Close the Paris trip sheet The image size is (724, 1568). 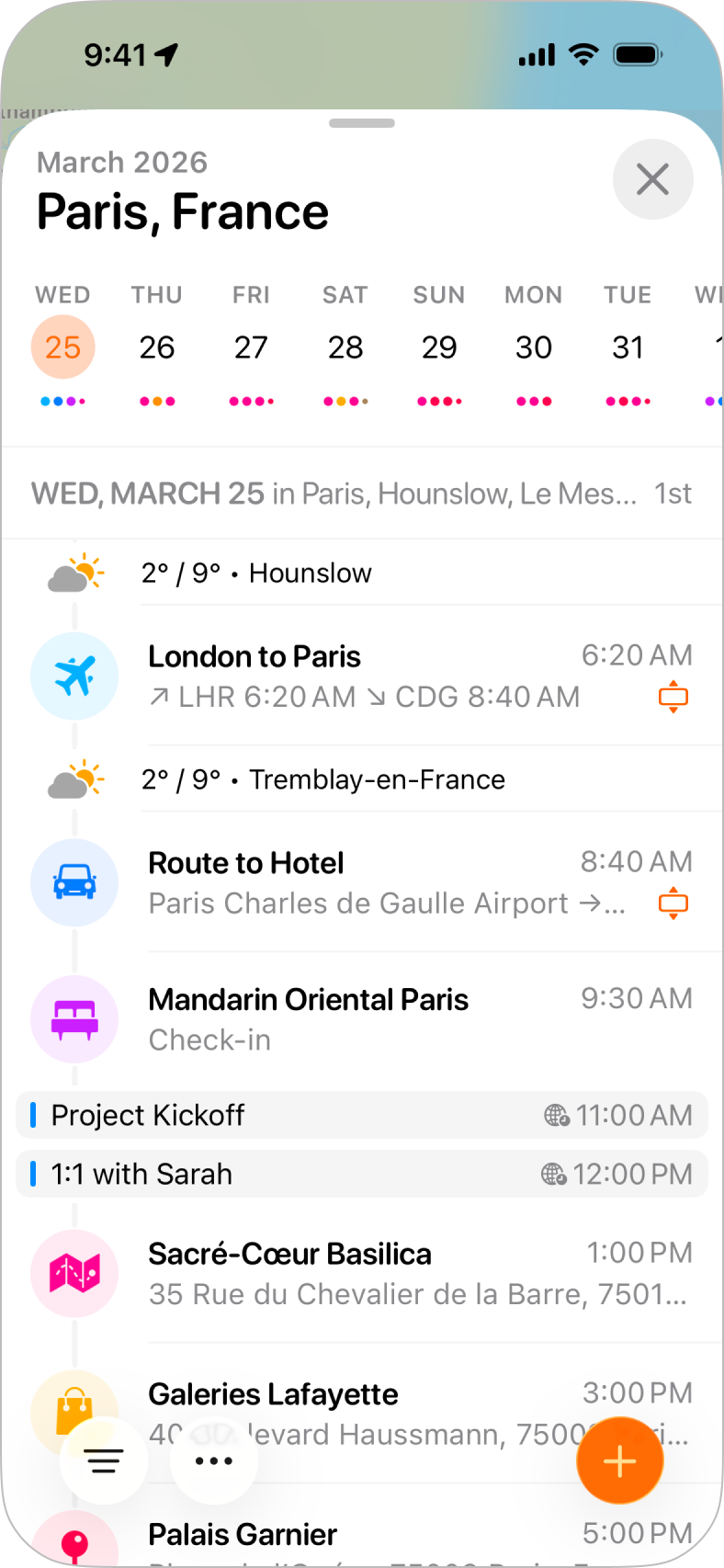pos(652,179)
